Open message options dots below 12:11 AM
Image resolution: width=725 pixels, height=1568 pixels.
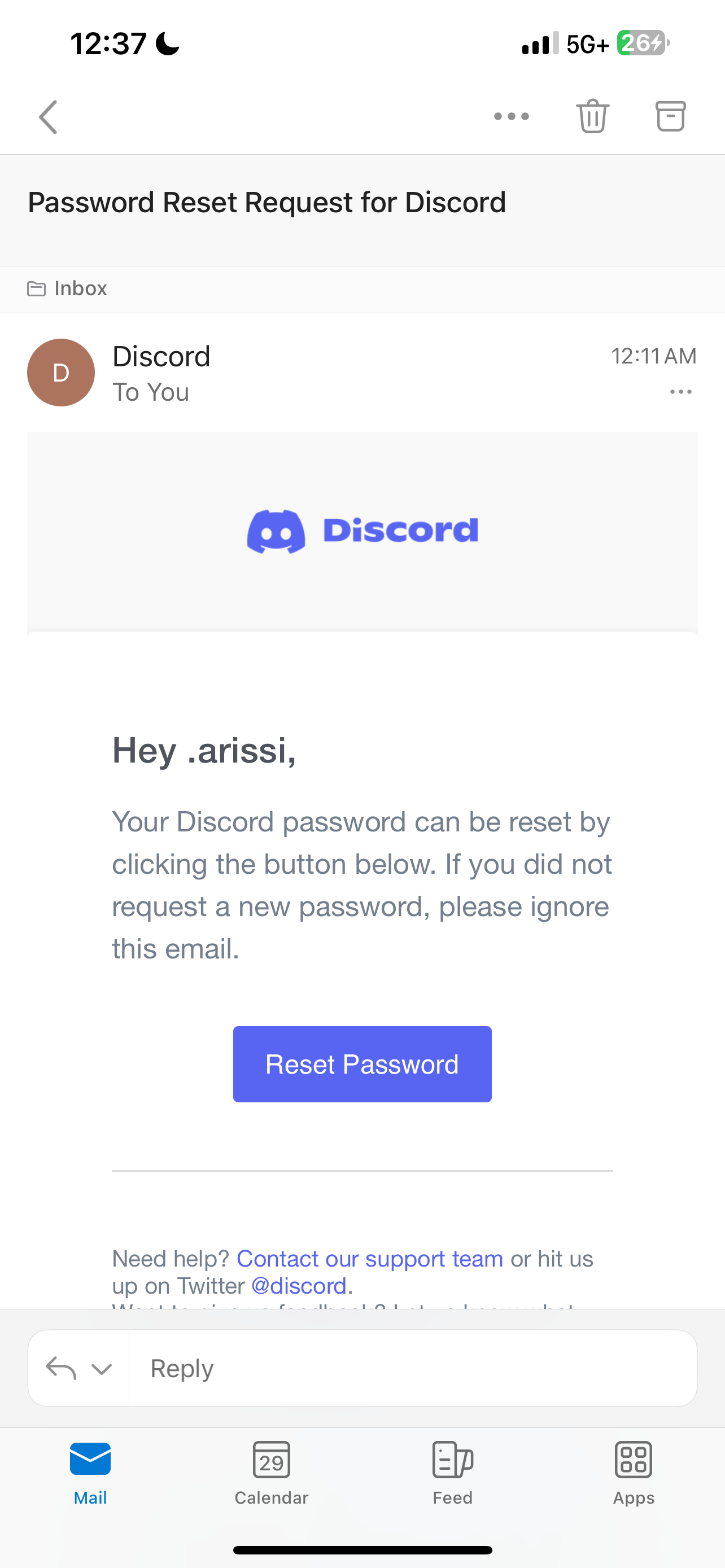[680, 391]
